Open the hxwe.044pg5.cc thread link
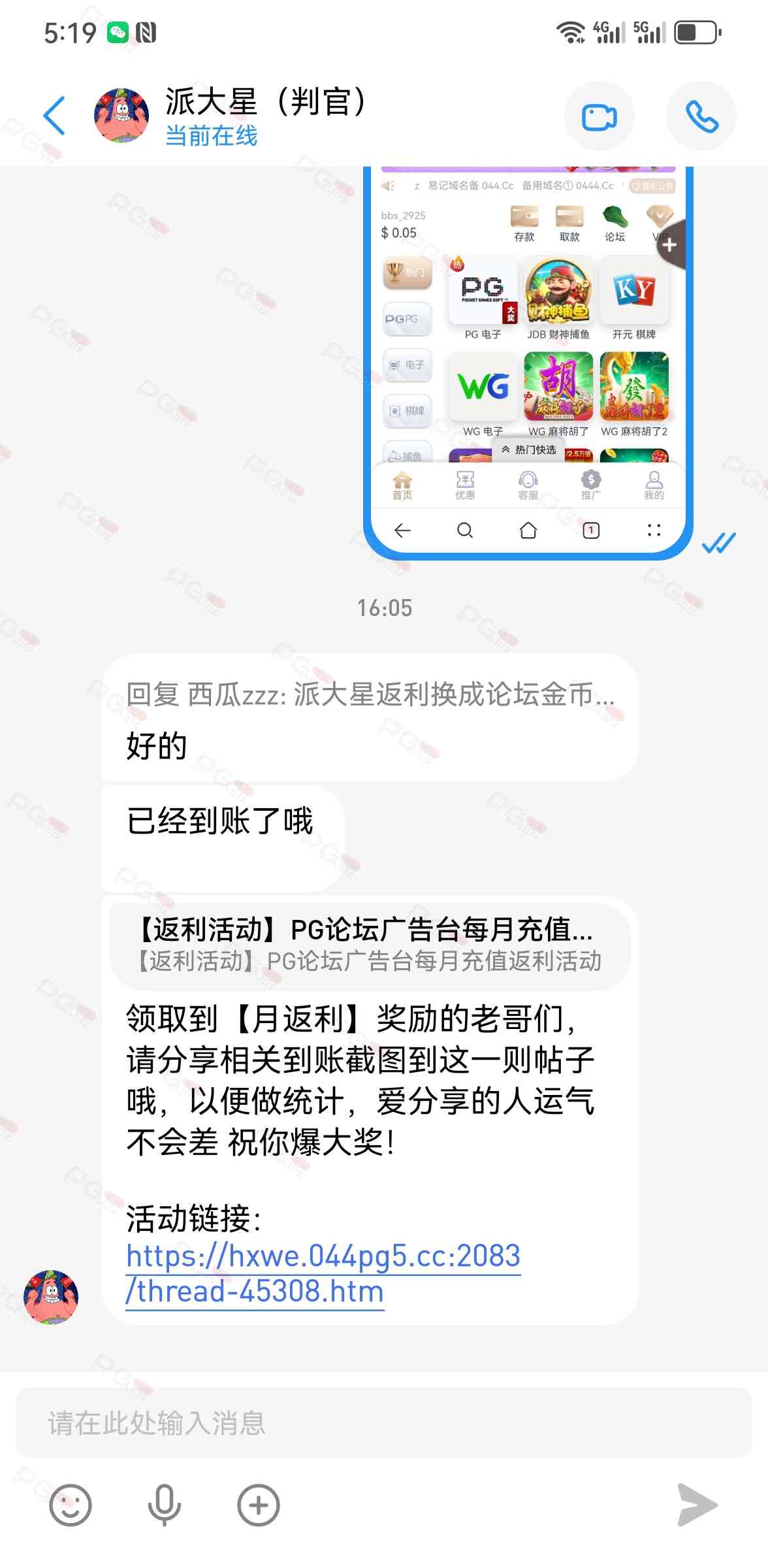768x1568 pixels. pyautogui.click(x=323, y=1273)
